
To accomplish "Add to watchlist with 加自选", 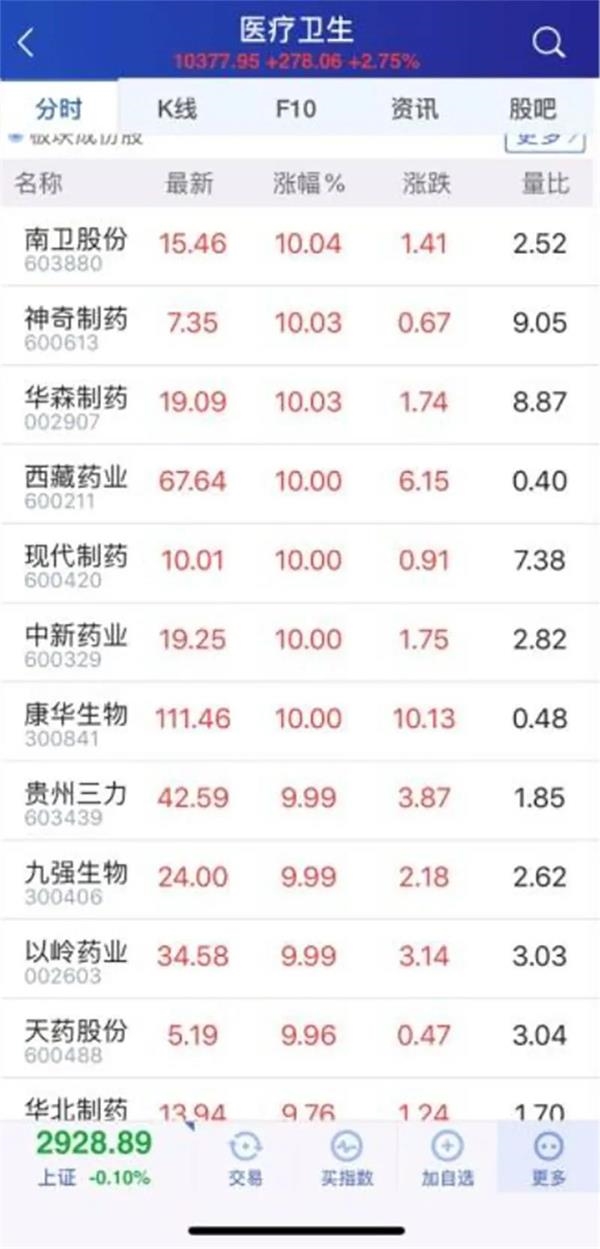I will coord(446,1158).
